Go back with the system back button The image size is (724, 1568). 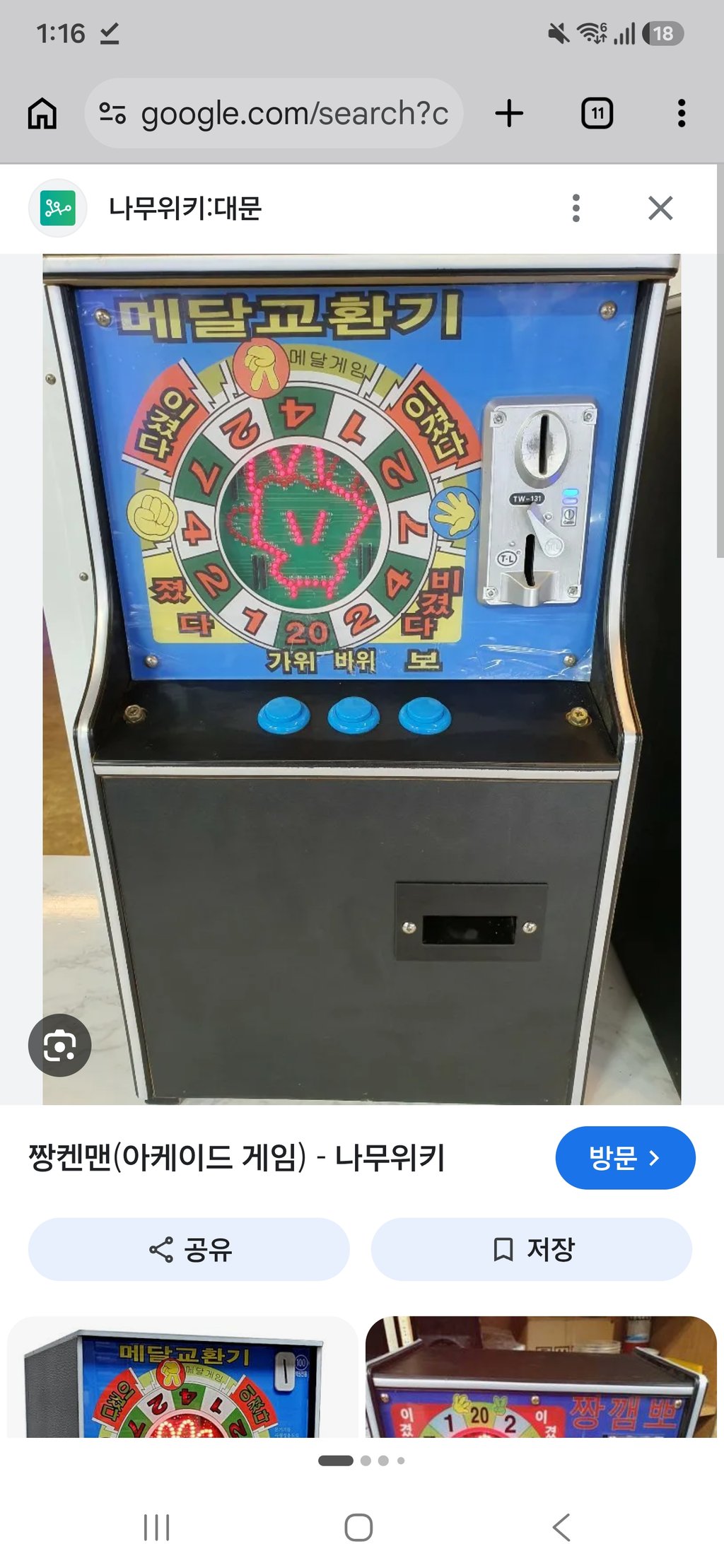tap(561, 1527)
